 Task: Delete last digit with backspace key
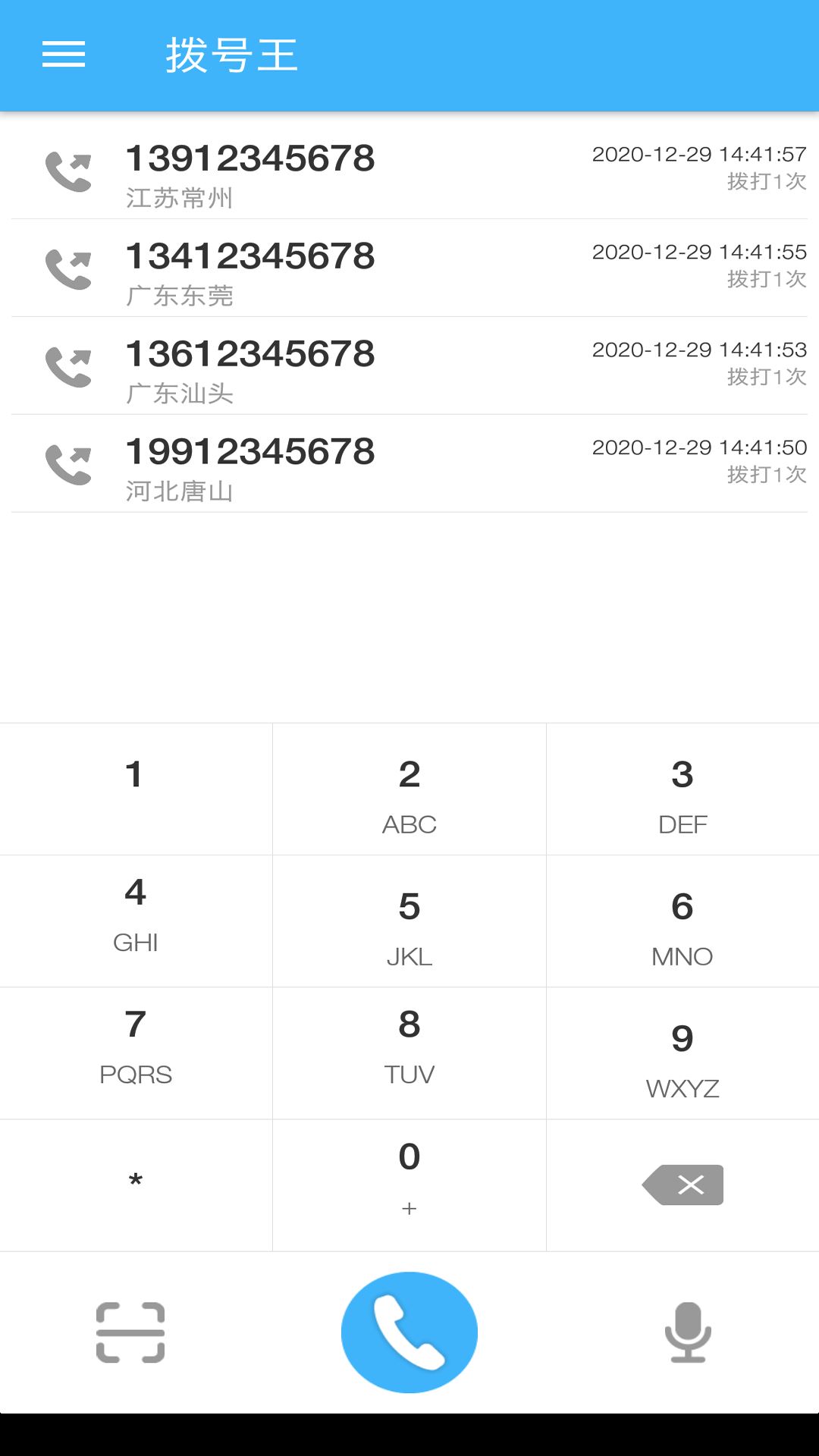click(x=682, y=1185)
